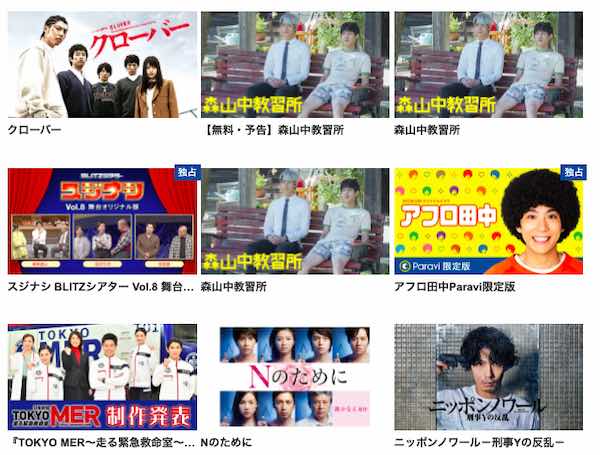
Task: Open the Nのために drama tile
Action: pos(295,376)
